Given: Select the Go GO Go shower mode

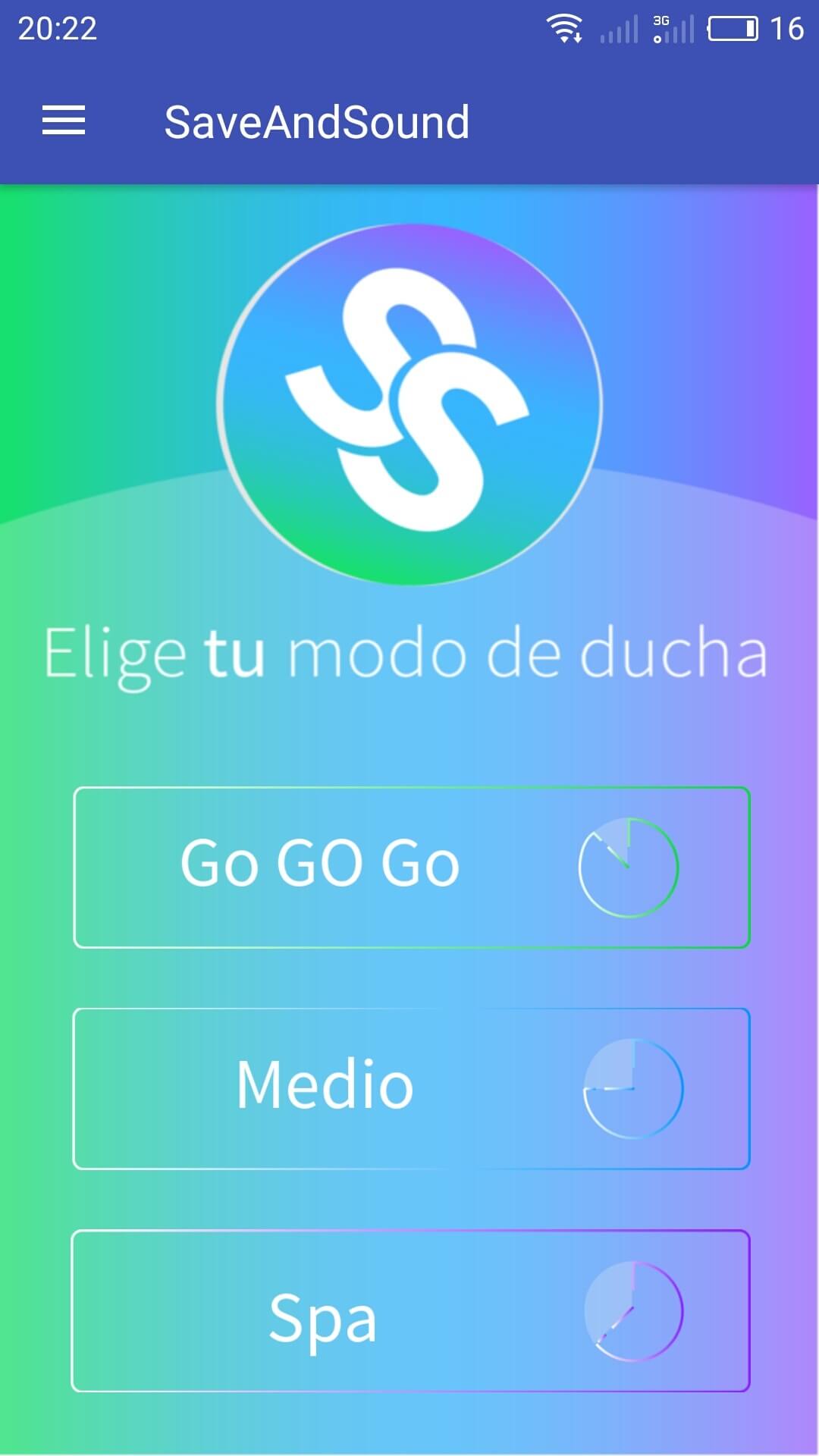Looking at the screenshot, I should [x=412, y=868].
